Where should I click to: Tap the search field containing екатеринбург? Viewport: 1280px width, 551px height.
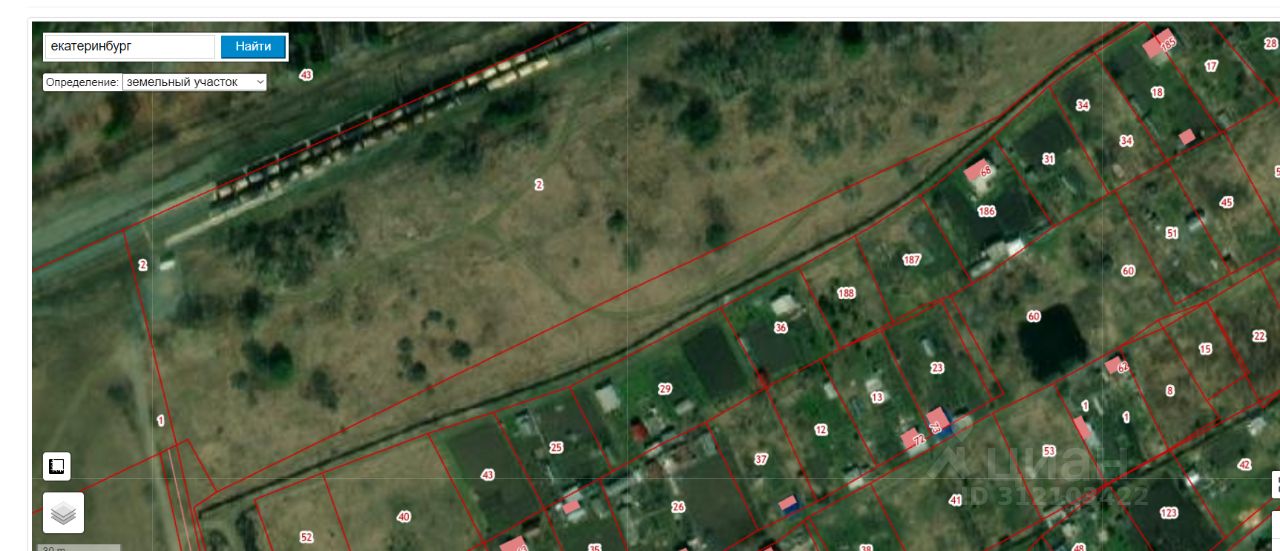click(x=129, y=46)
